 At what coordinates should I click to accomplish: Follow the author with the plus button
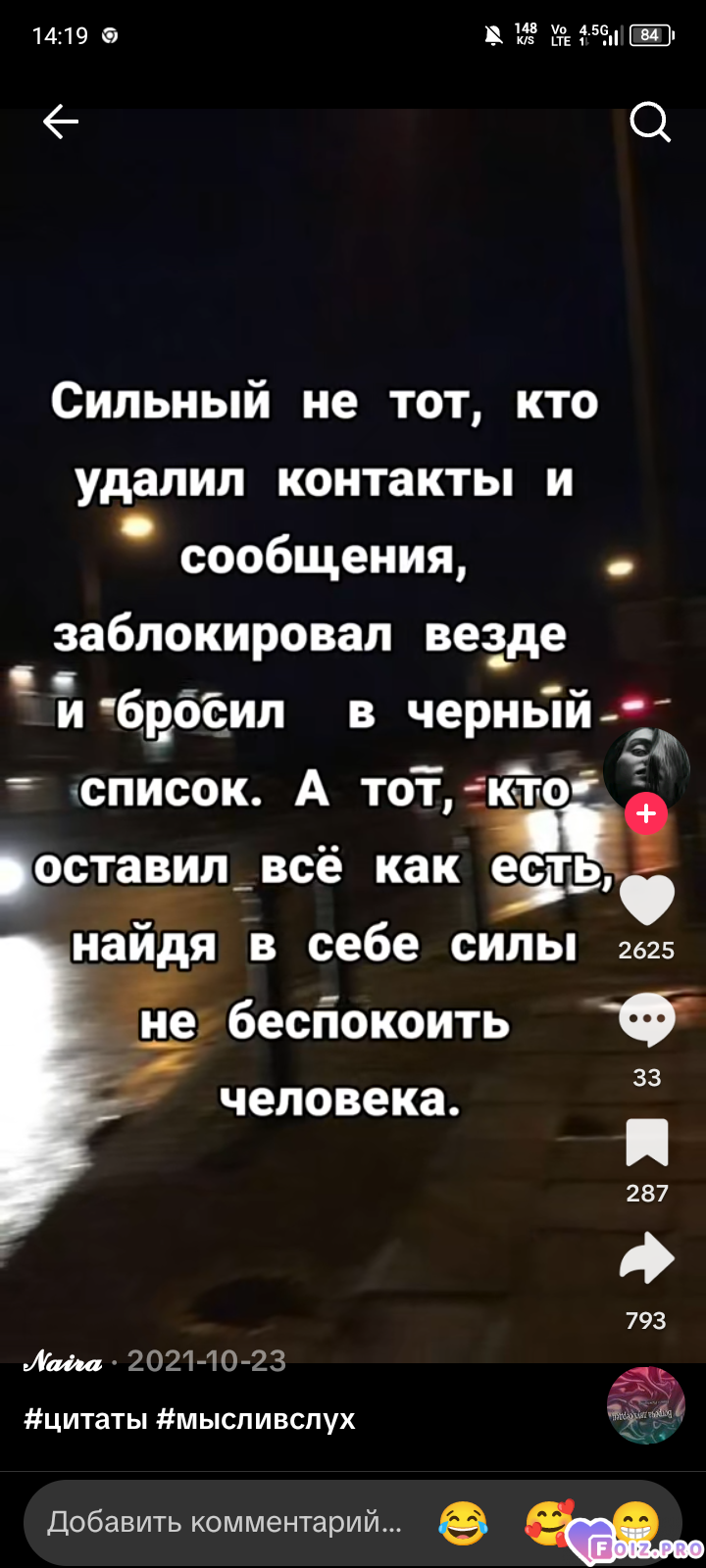(x=646, y=813)
